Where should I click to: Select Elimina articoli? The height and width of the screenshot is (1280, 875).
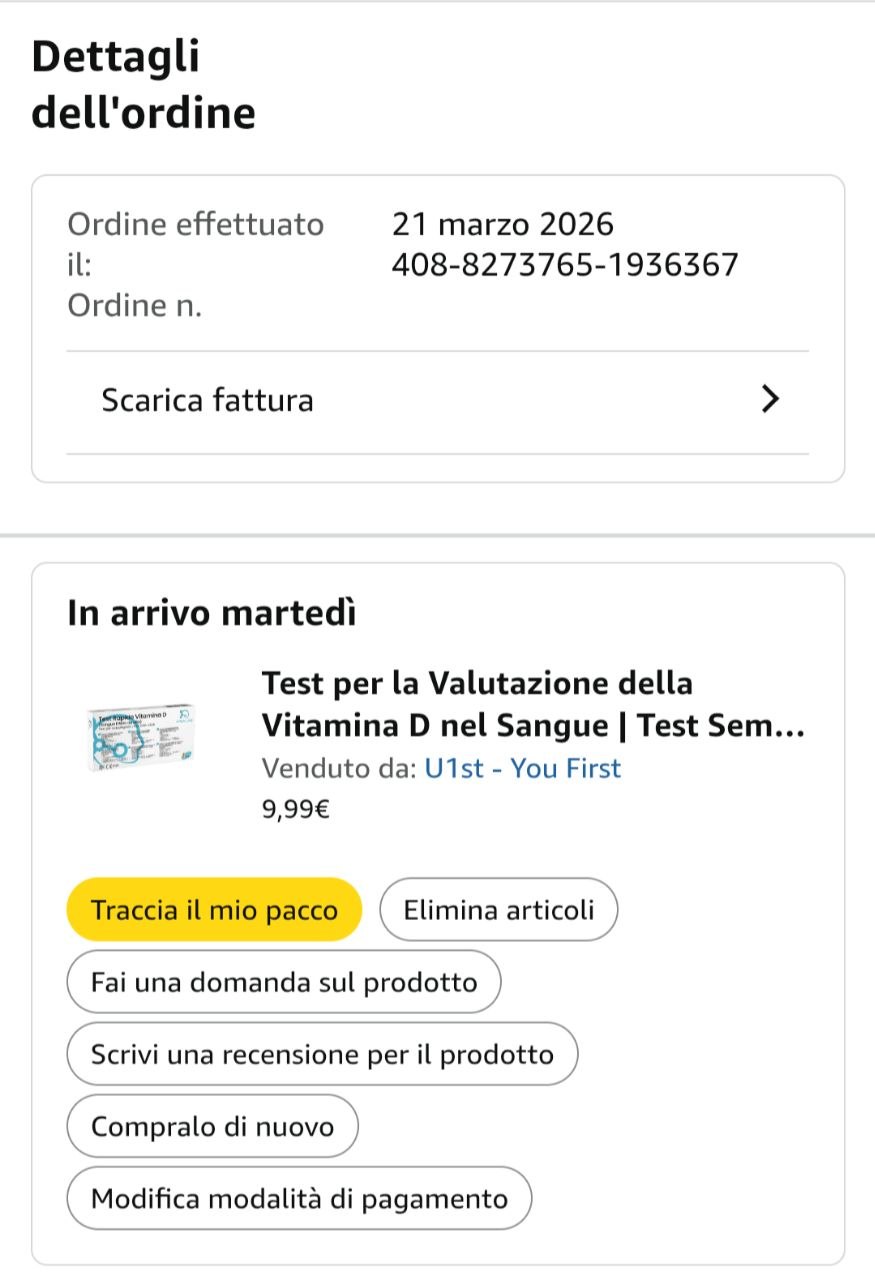(x=499, y=910)
